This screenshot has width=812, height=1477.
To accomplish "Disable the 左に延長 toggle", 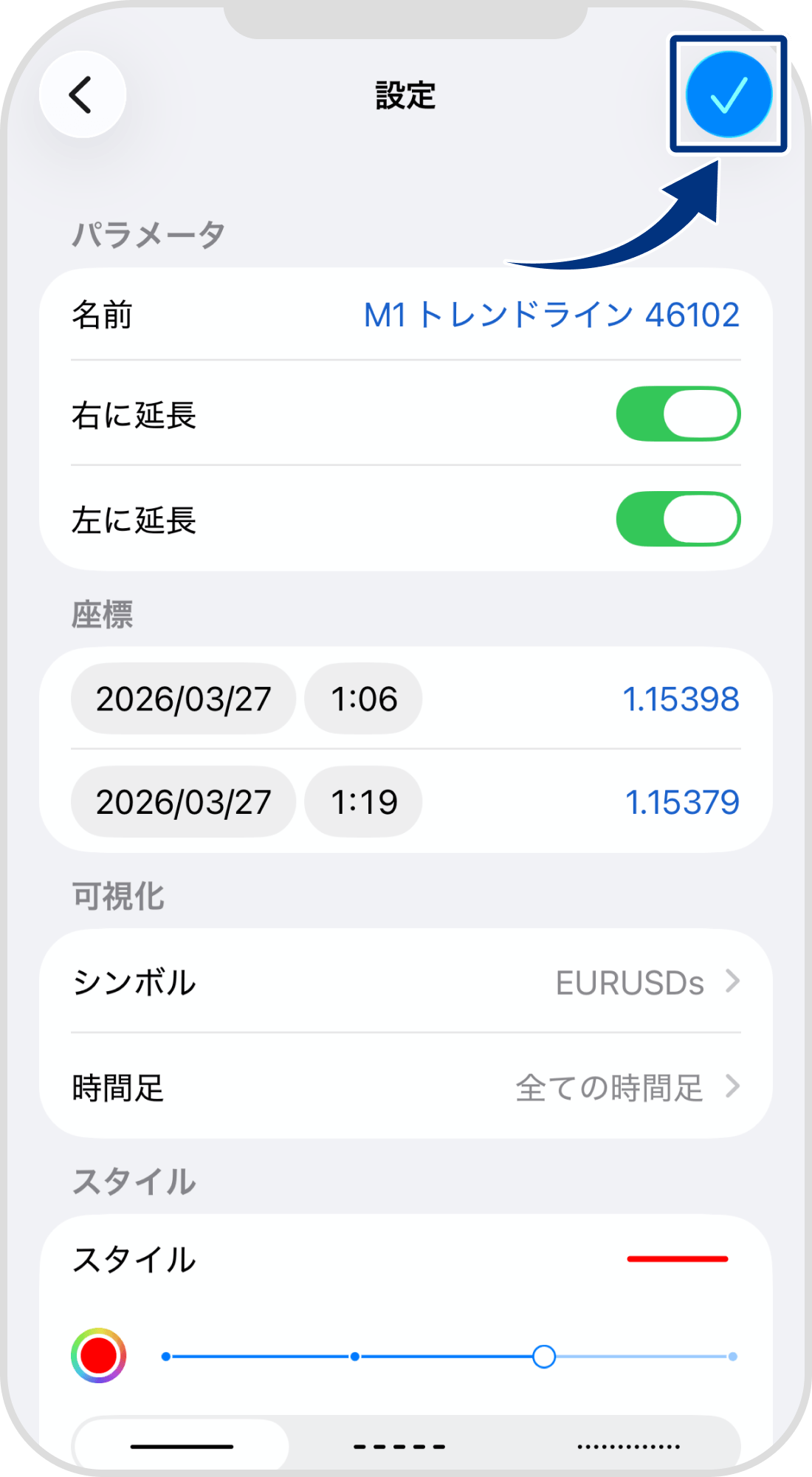I will [x=679, y=519].
